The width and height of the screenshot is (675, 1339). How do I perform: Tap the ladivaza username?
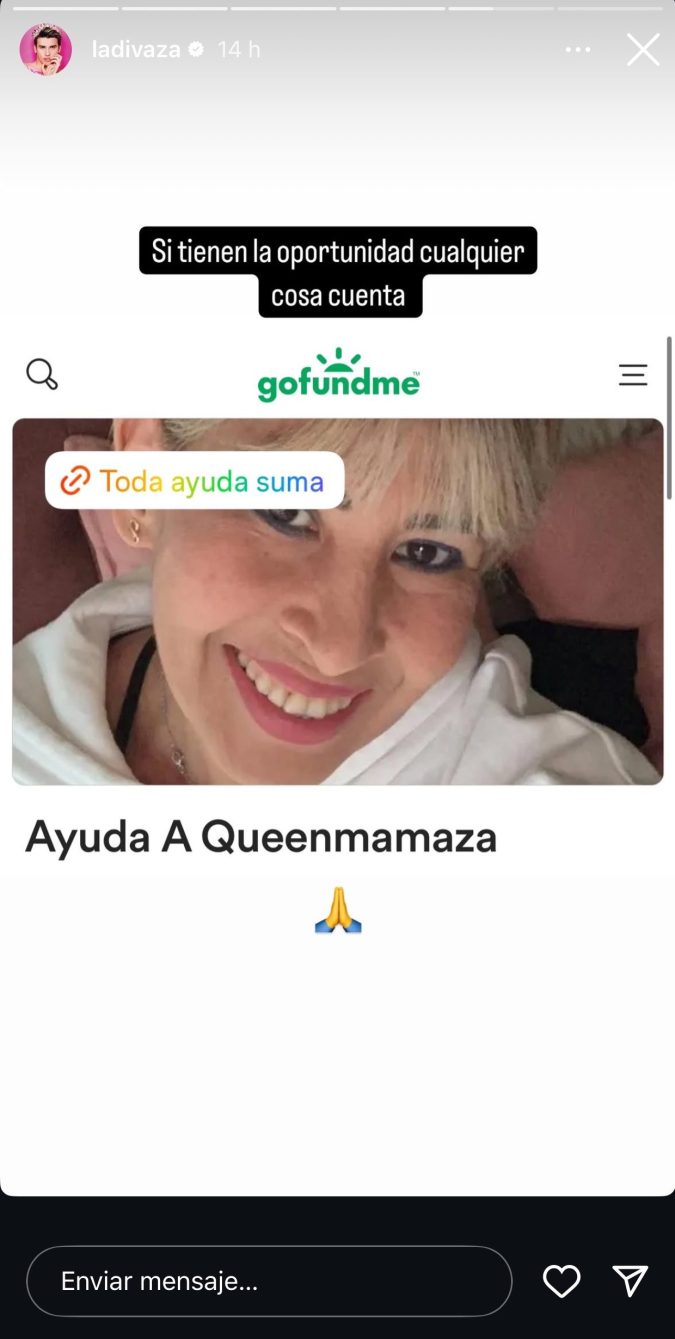click(136, 50)
